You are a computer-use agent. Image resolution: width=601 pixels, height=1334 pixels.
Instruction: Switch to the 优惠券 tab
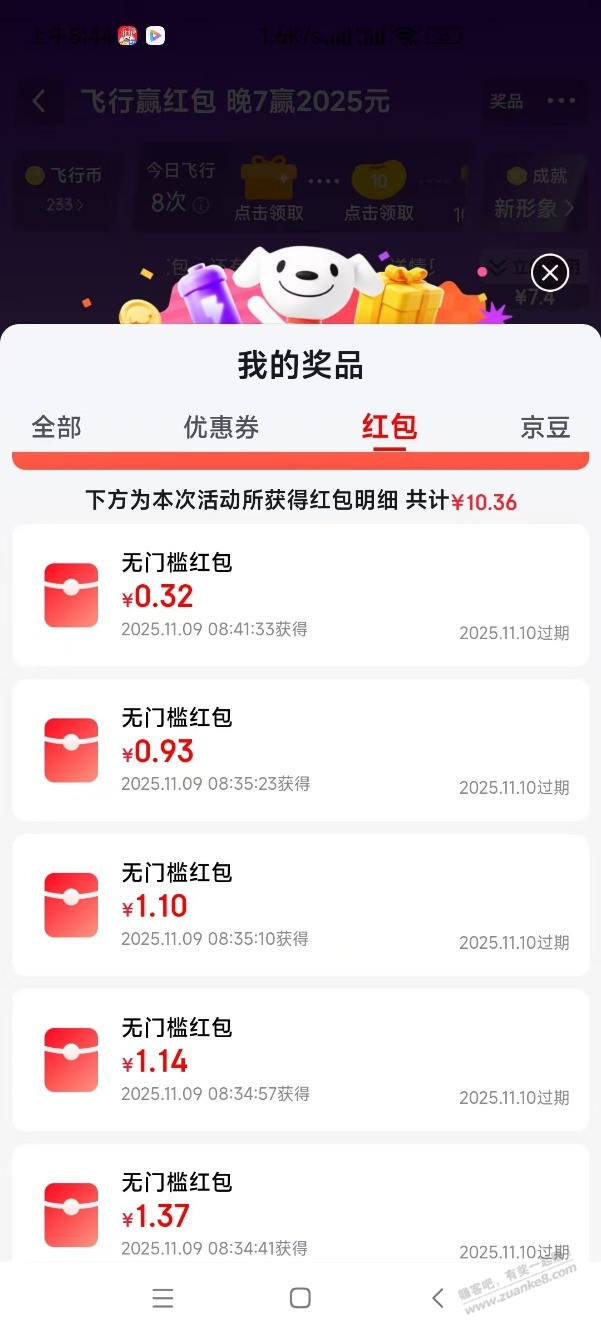[x=221, y=428]
